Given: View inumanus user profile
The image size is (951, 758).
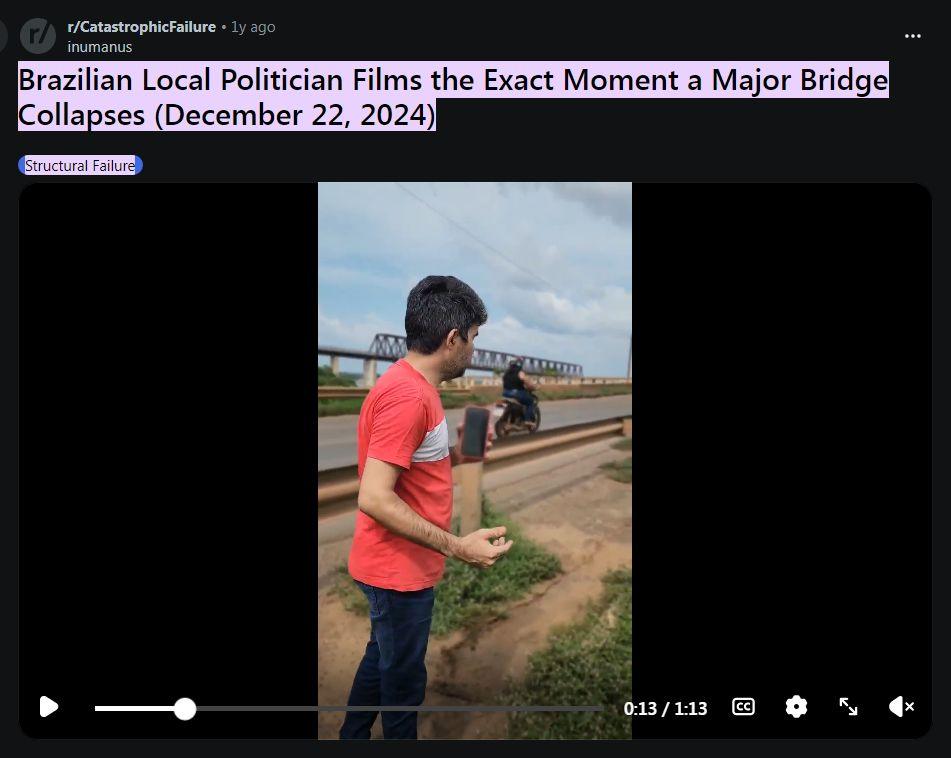Looking at the screenshot, I should tap(100, 47).
